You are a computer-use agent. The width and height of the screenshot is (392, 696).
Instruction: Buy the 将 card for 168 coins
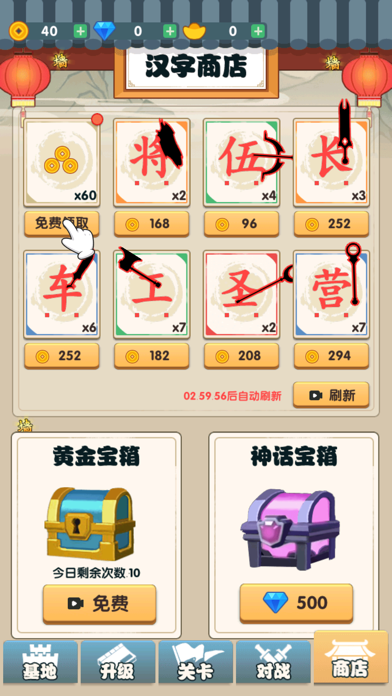point(152,224)
